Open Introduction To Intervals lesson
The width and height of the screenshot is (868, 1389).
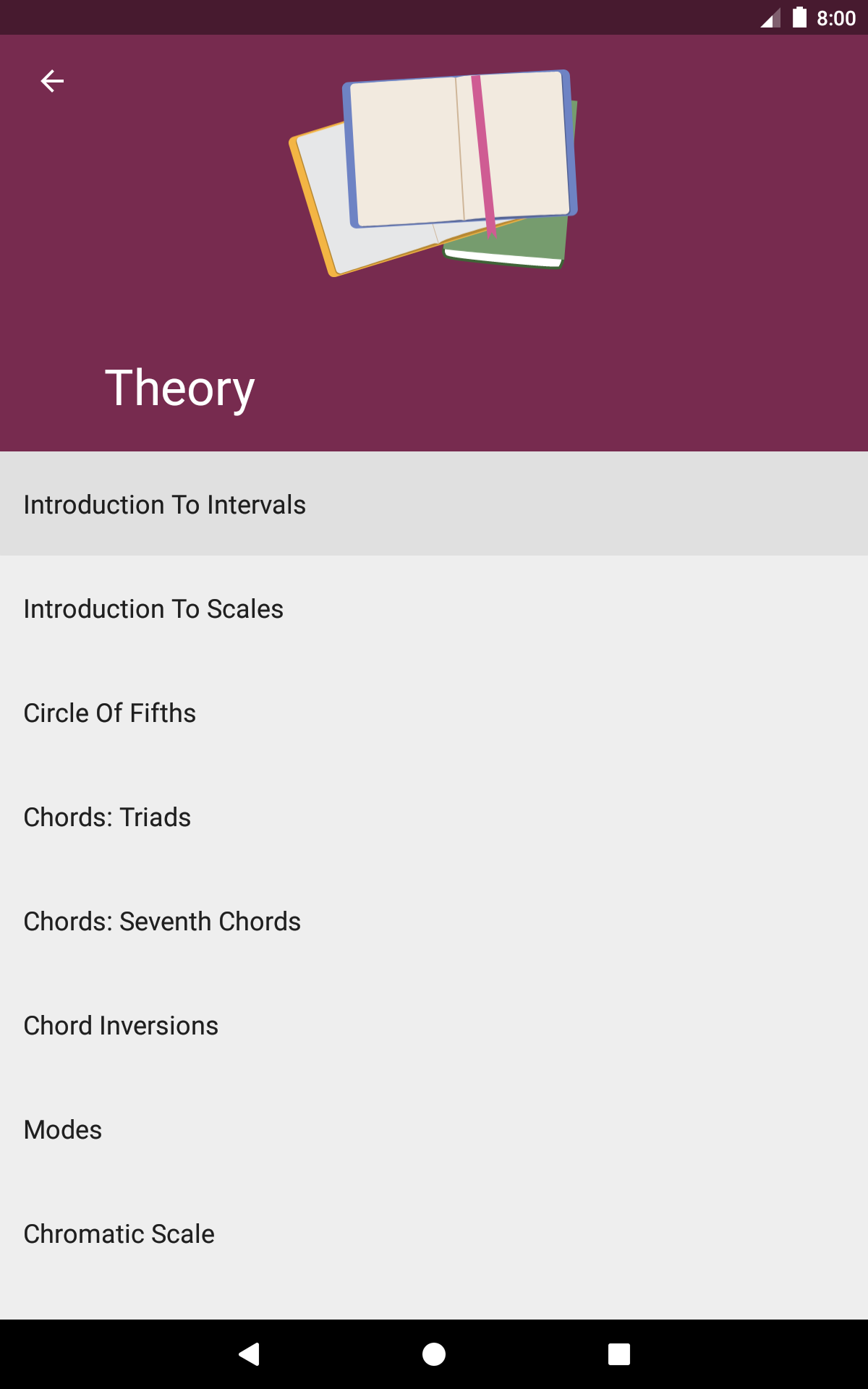click(434, 504)
